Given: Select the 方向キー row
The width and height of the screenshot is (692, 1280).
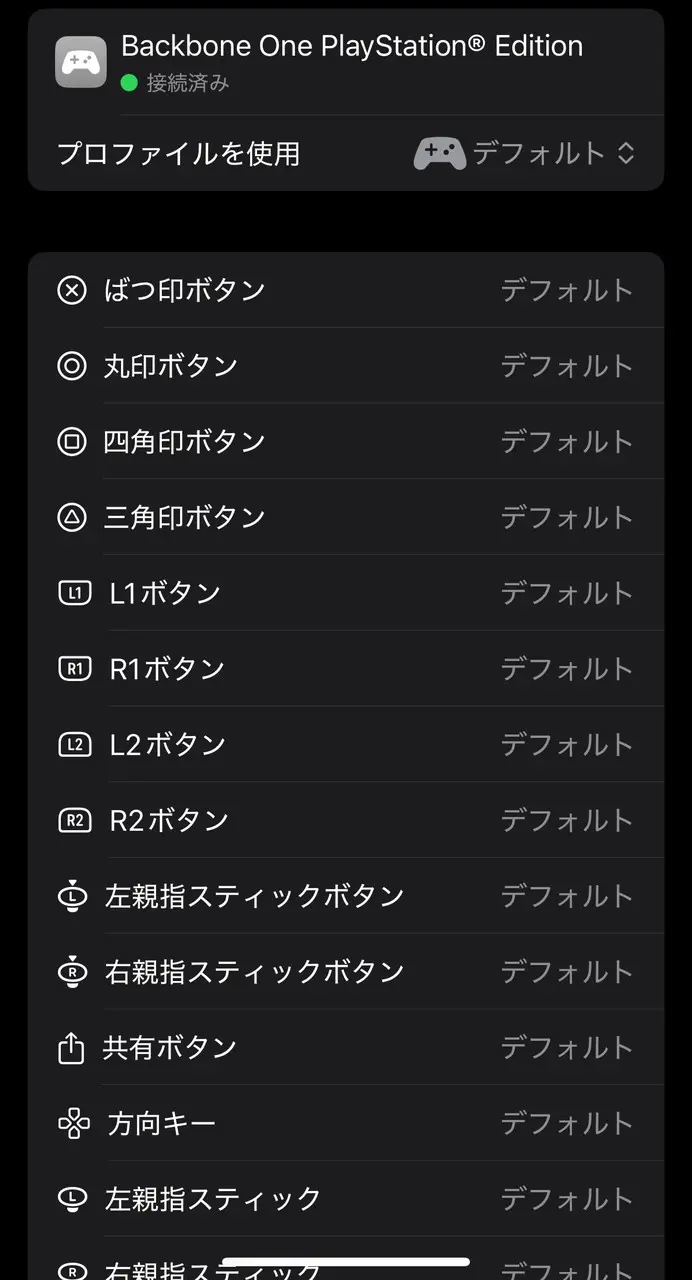Looking at the screenshot, I should 345,1124.
